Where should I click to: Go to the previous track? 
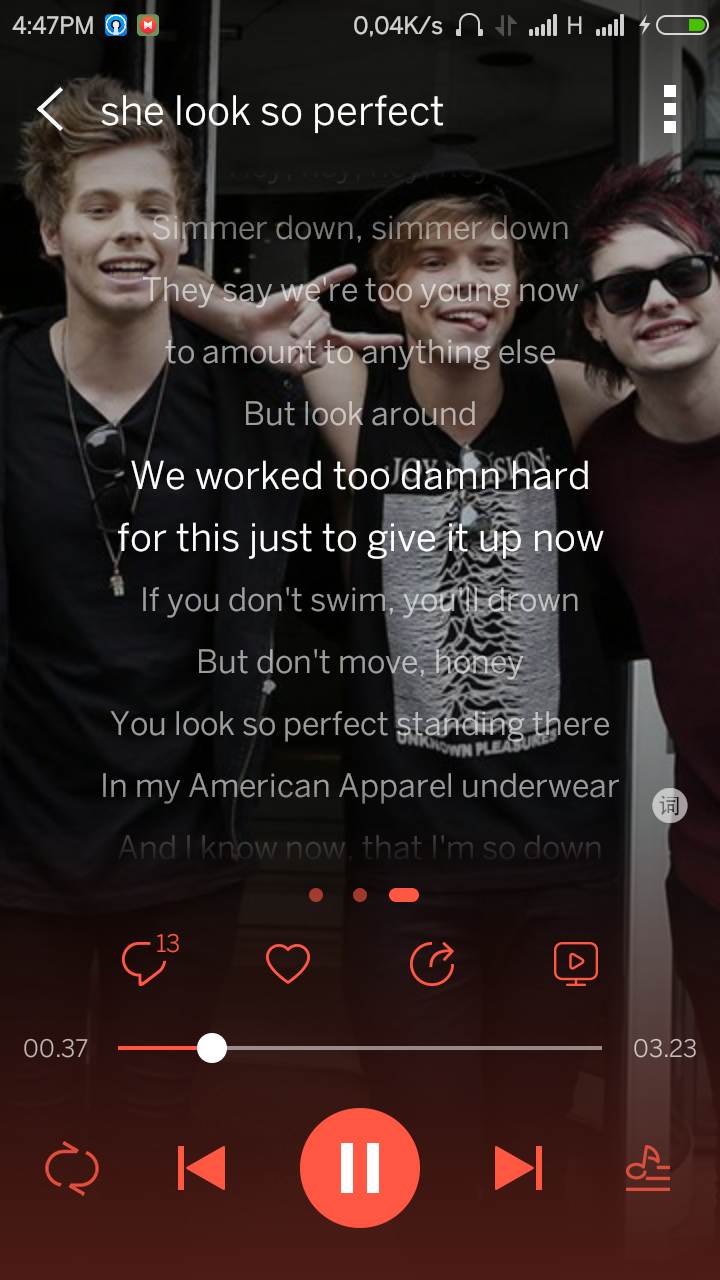(x=202, y=1167)
